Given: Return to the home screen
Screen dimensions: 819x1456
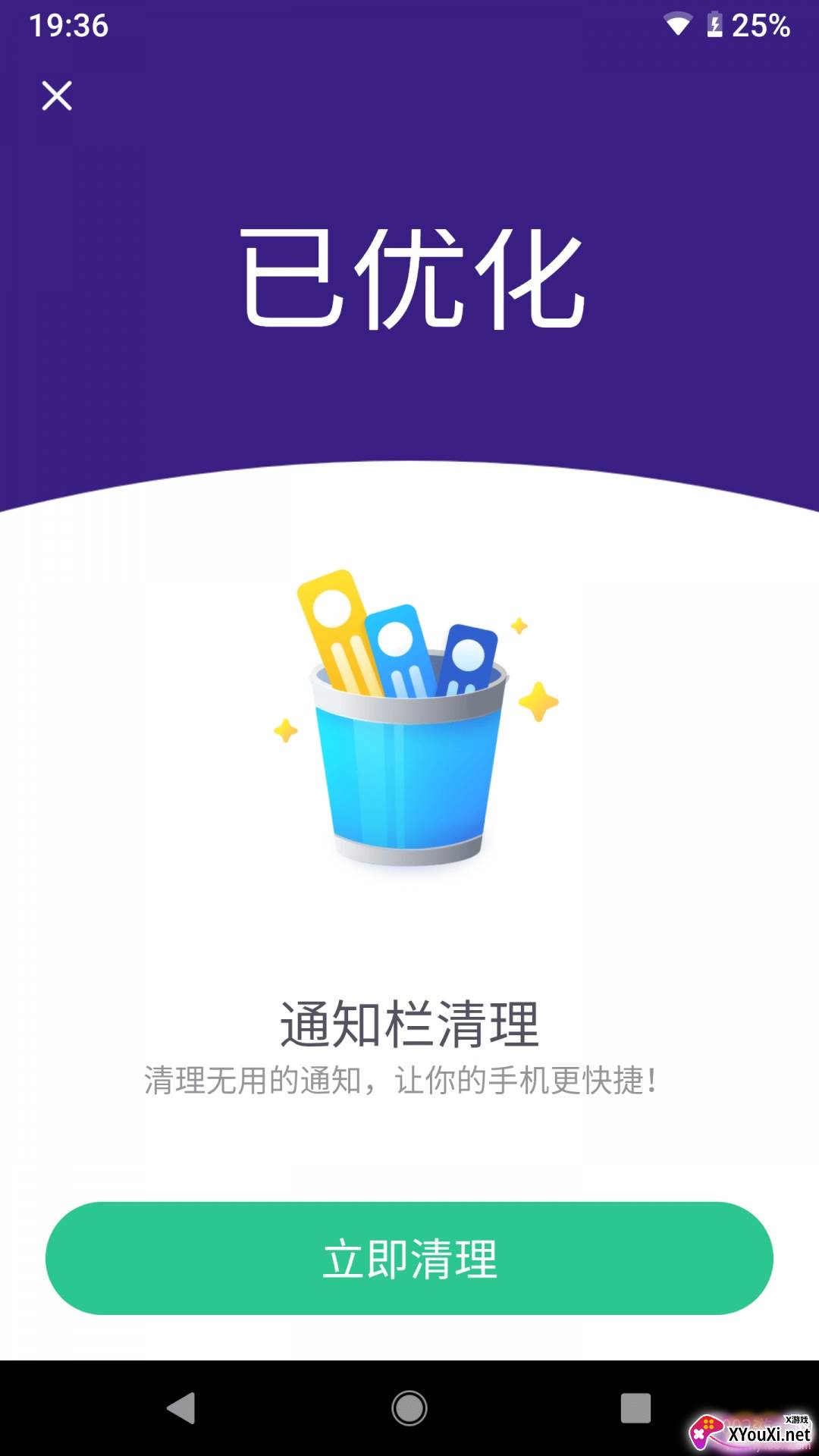Looking at the screenshot, I should [409, 1408].
